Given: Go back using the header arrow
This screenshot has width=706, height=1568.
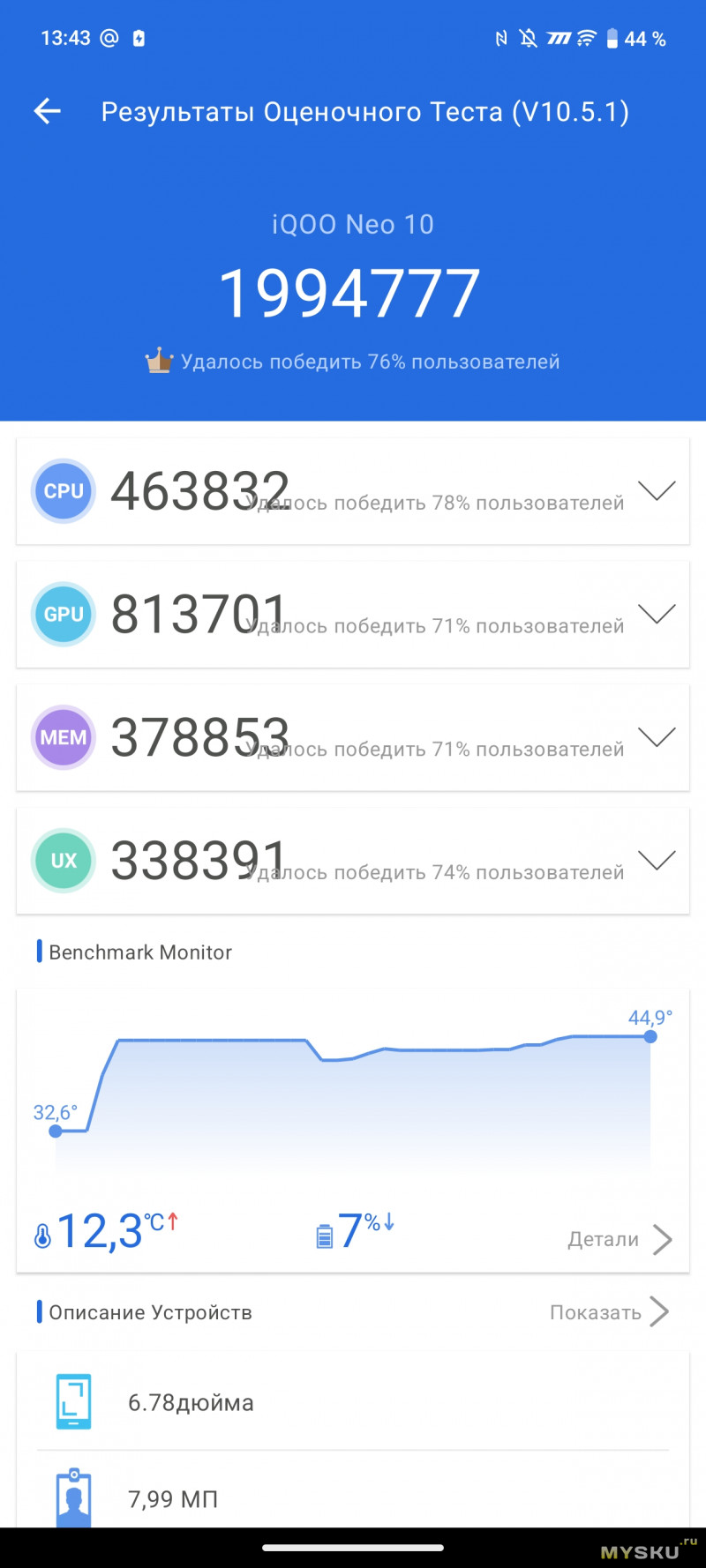Looking at the screenshot, I should (x=47, y=111).
